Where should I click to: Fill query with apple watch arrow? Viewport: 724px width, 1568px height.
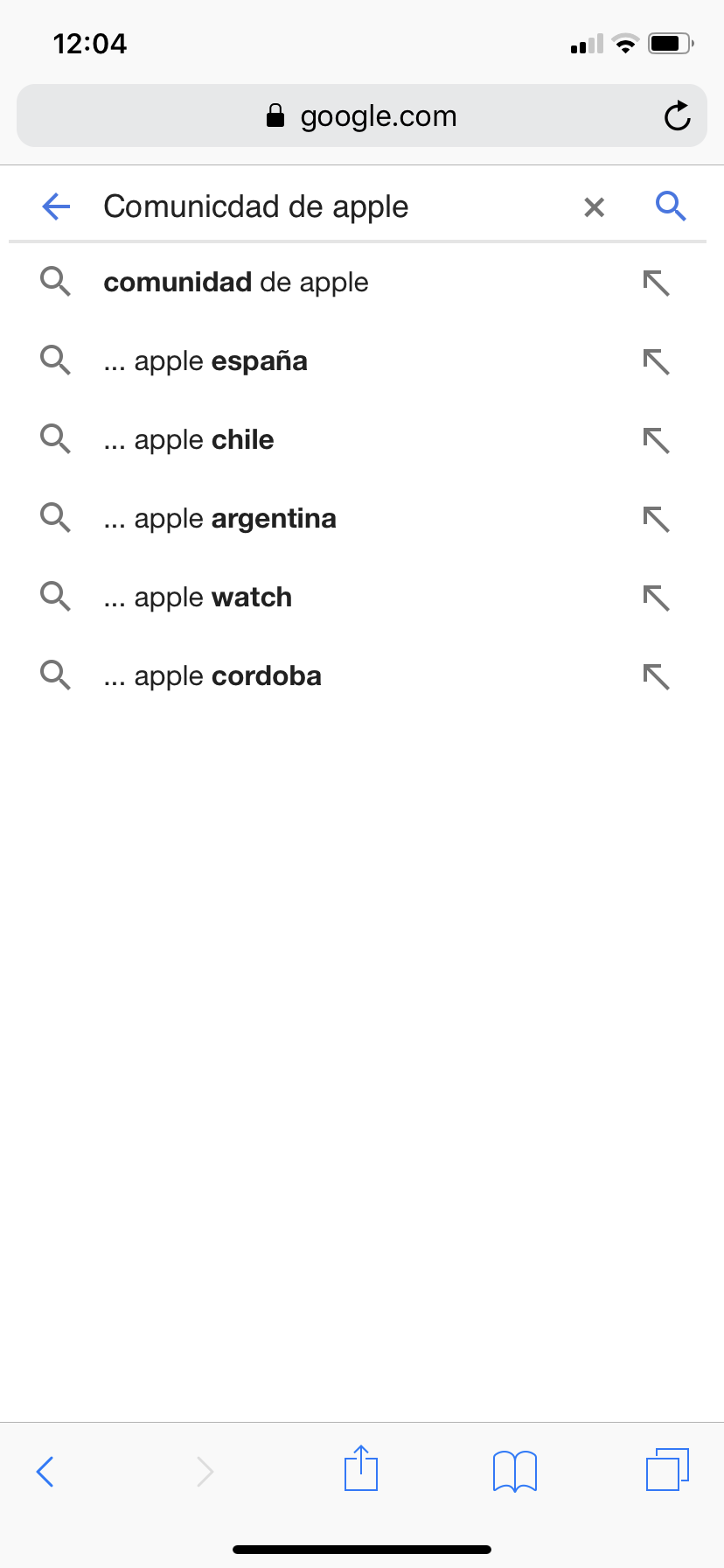click(656, 598)
